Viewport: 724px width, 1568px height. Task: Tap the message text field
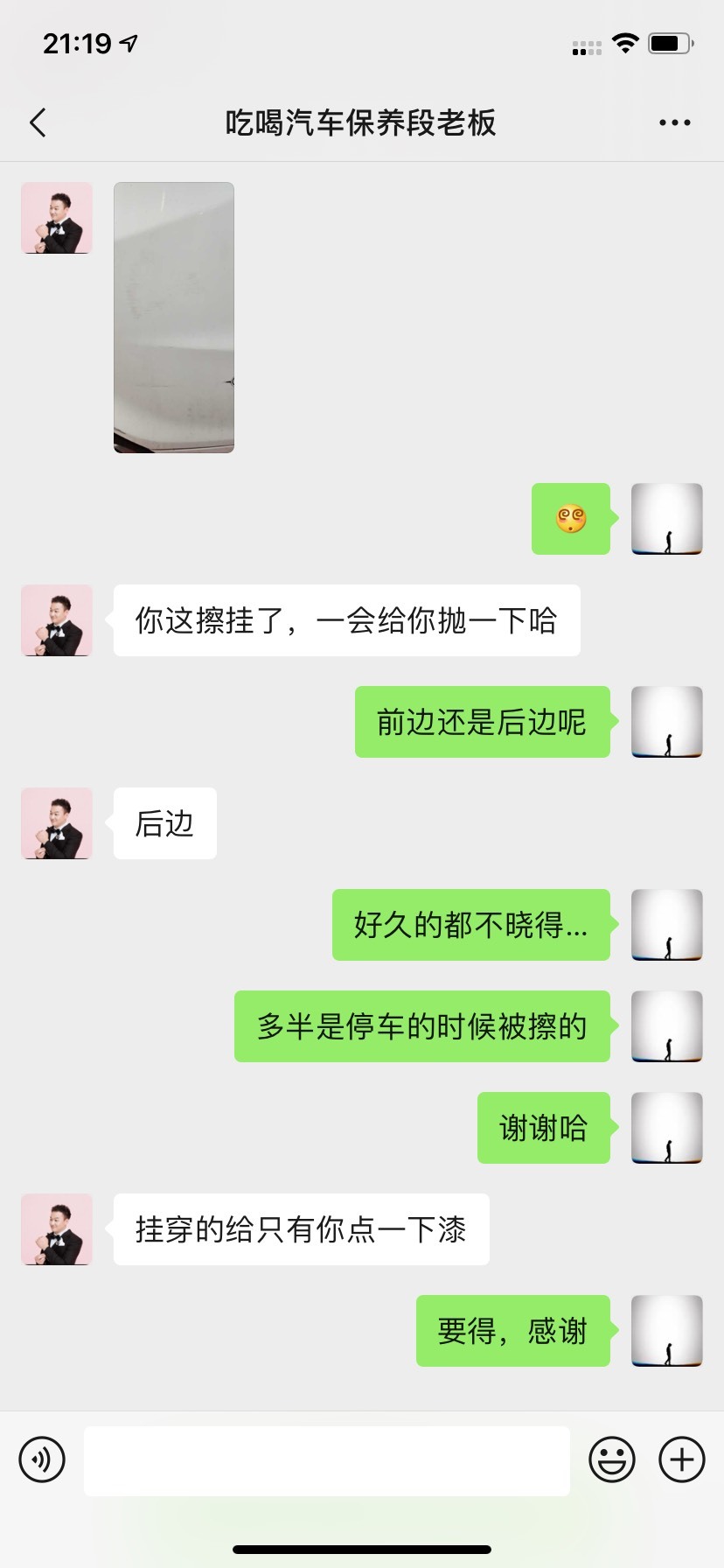coord(327,1460)
